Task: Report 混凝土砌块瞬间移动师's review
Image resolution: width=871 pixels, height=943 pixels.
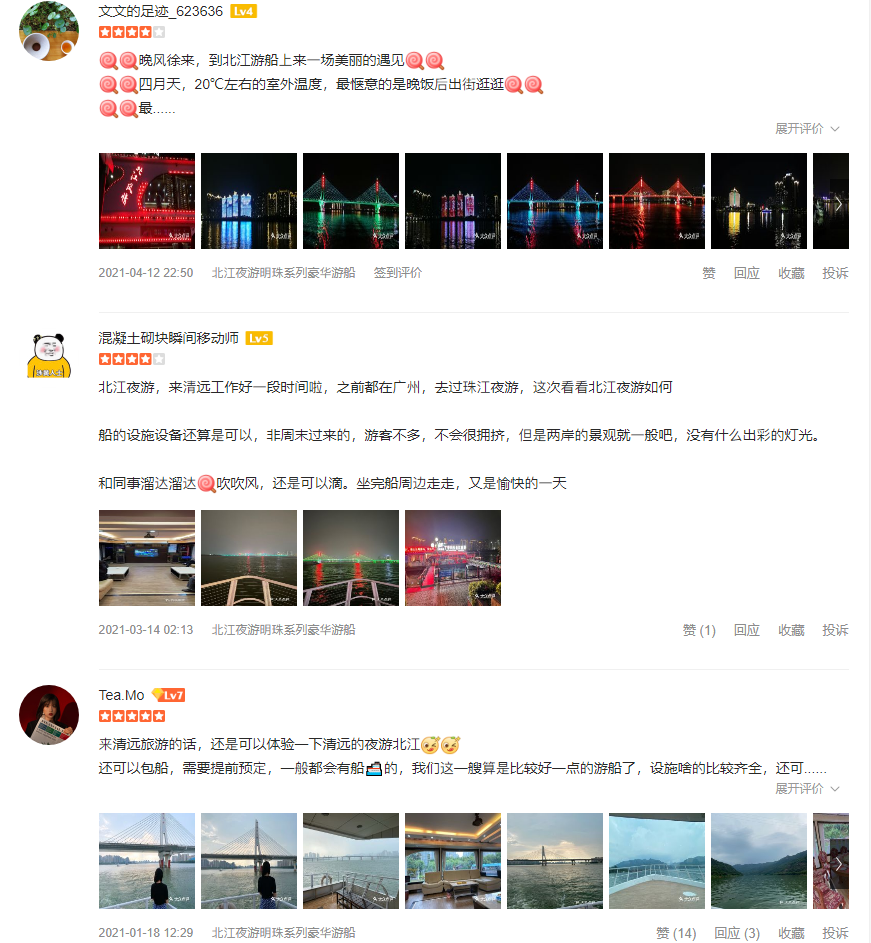Action: (835, 630)
